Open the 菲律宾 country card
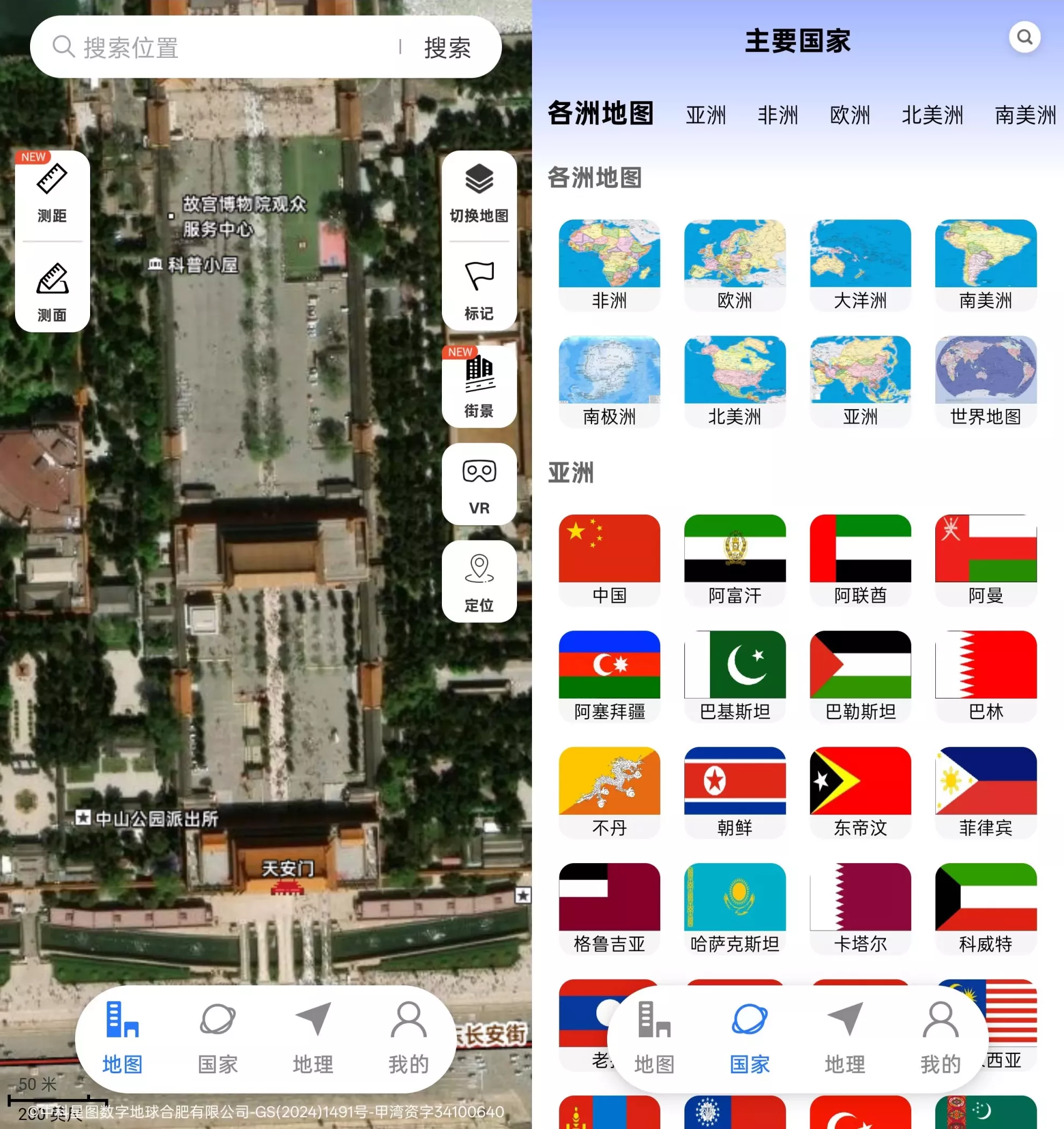Image resolution: width=1064 pixels, height=1129 pixels. pos(986,792)
